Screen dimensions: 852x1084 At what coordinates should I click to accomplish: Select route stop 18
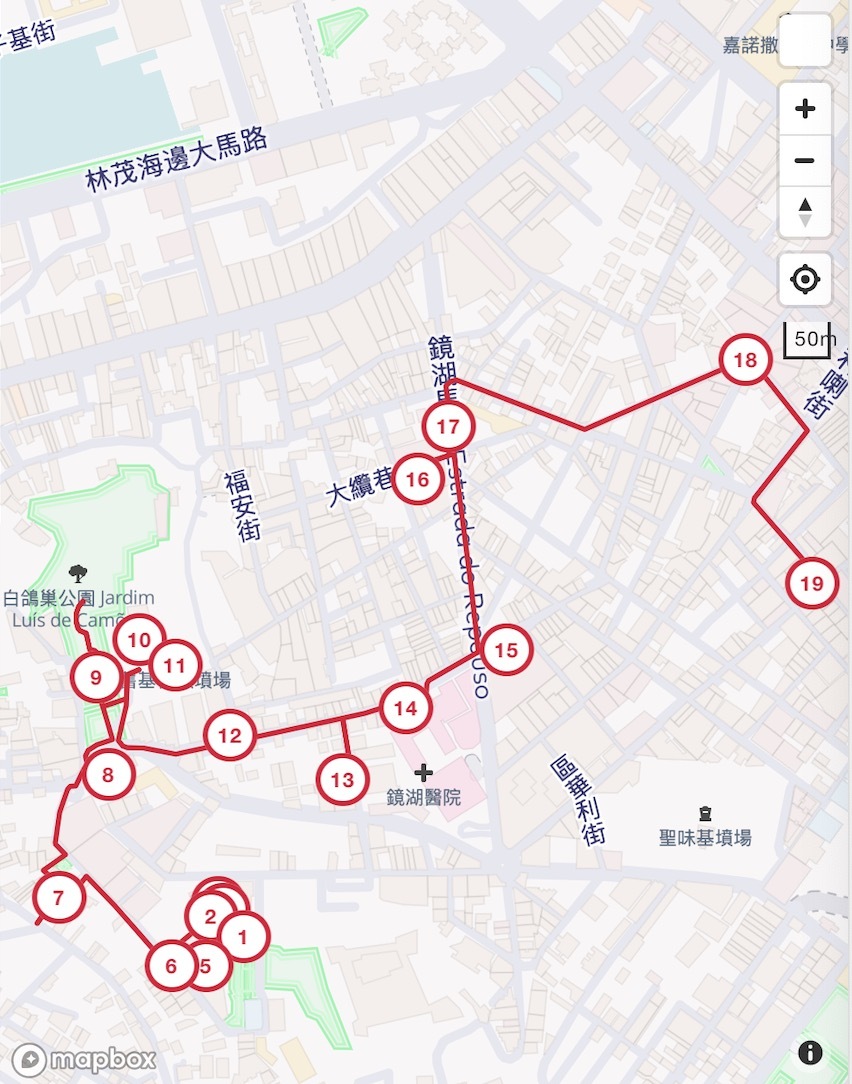pos(745,360)
